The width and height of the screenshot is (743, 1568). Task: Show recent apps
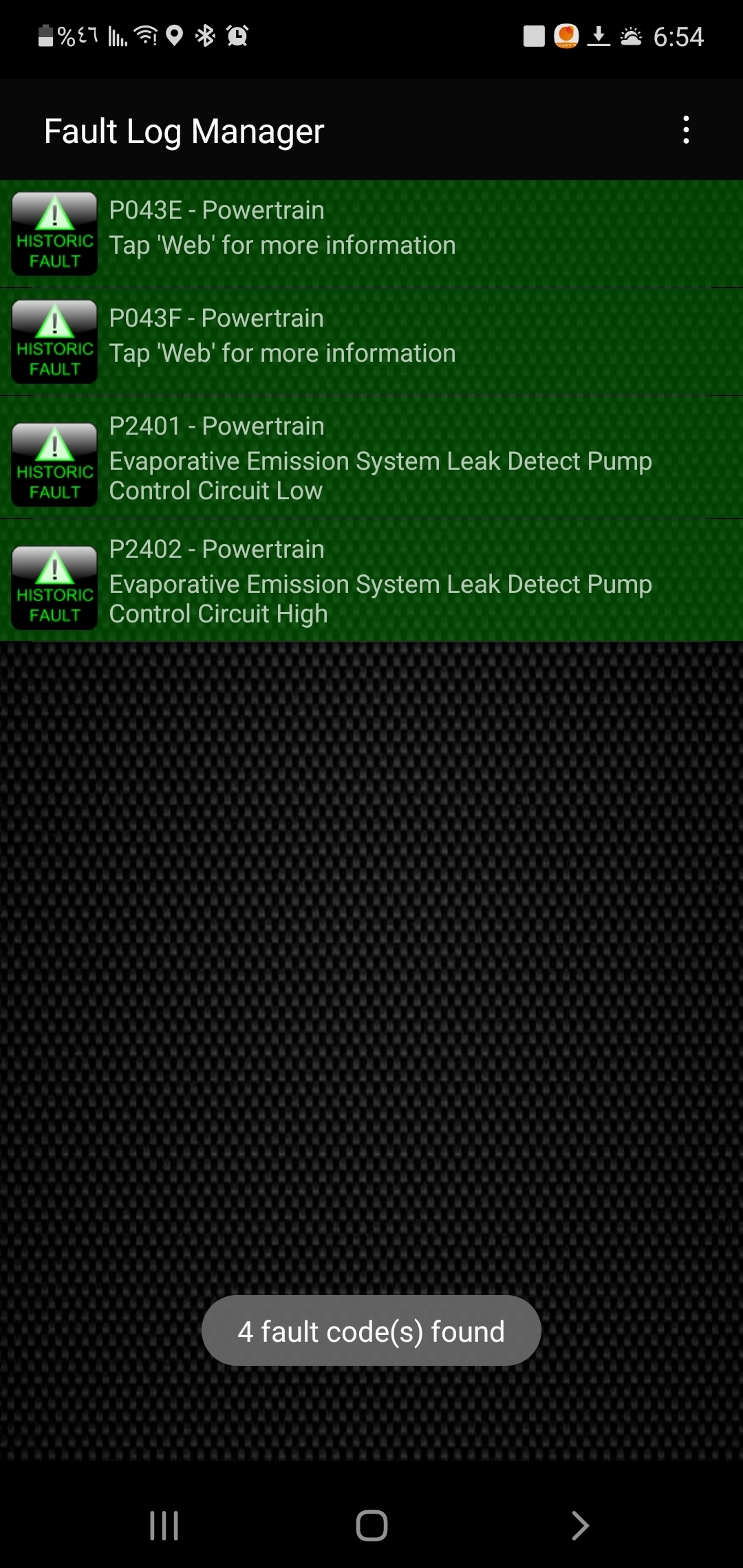tap(164, 1525)
